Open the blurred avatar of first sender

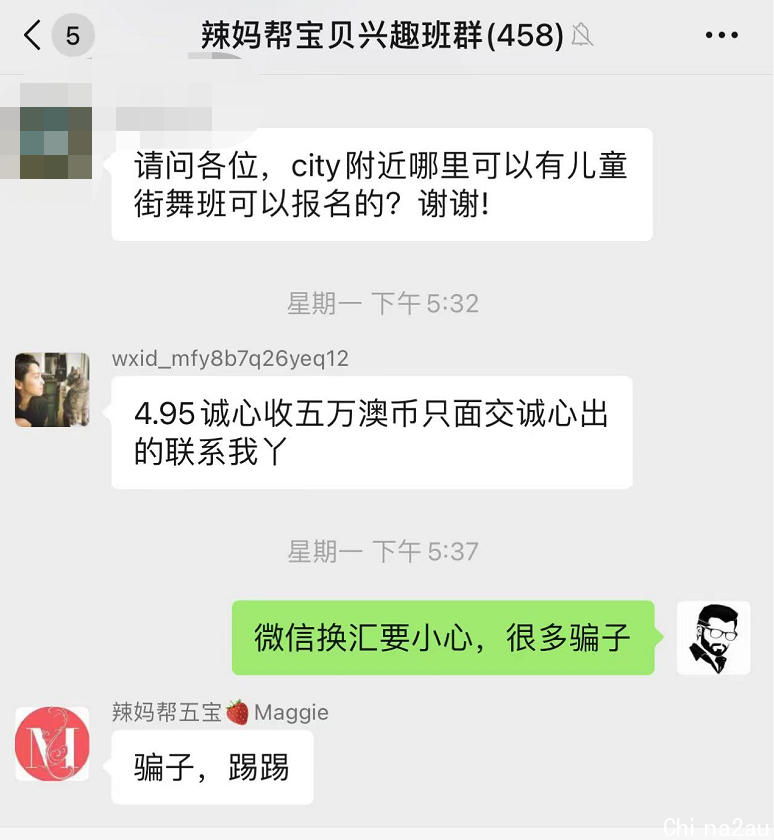(52, 142)
